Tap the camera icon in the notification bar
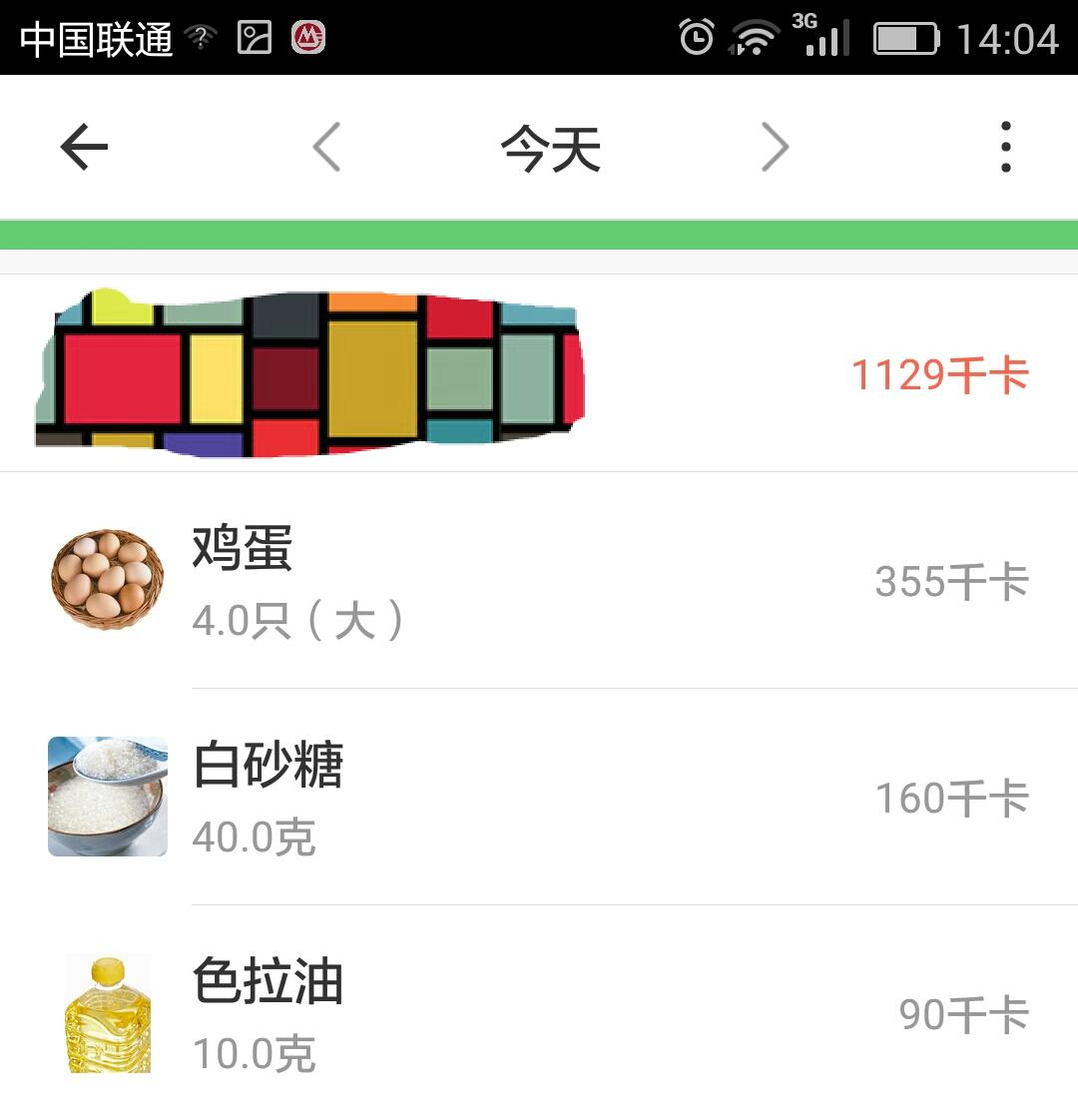Screen dimensions: 1078x1120 point(255,37)
